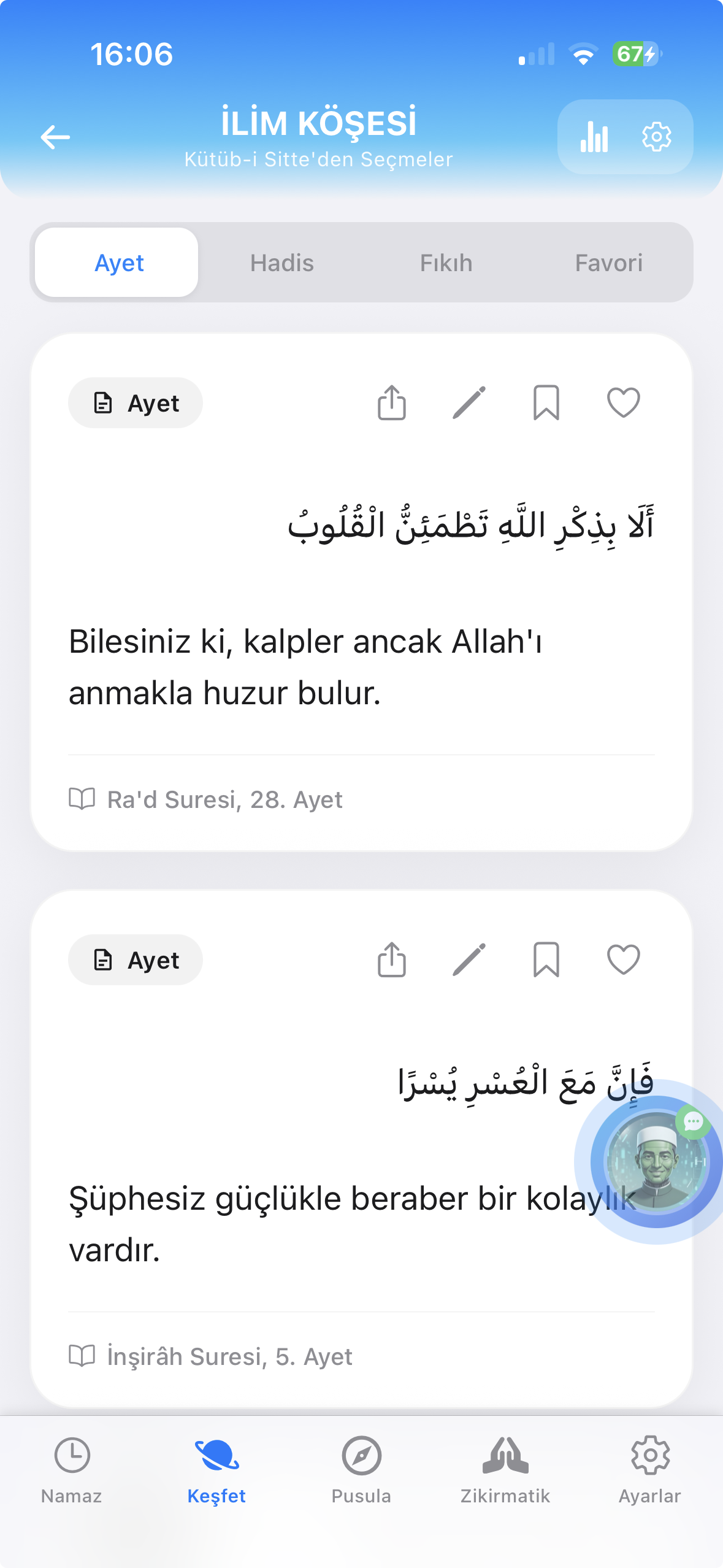The image size is (723, 1568).
Task: Toggle the heart favorite on Ra'd Suresi ayet
Action: point(623,402)
